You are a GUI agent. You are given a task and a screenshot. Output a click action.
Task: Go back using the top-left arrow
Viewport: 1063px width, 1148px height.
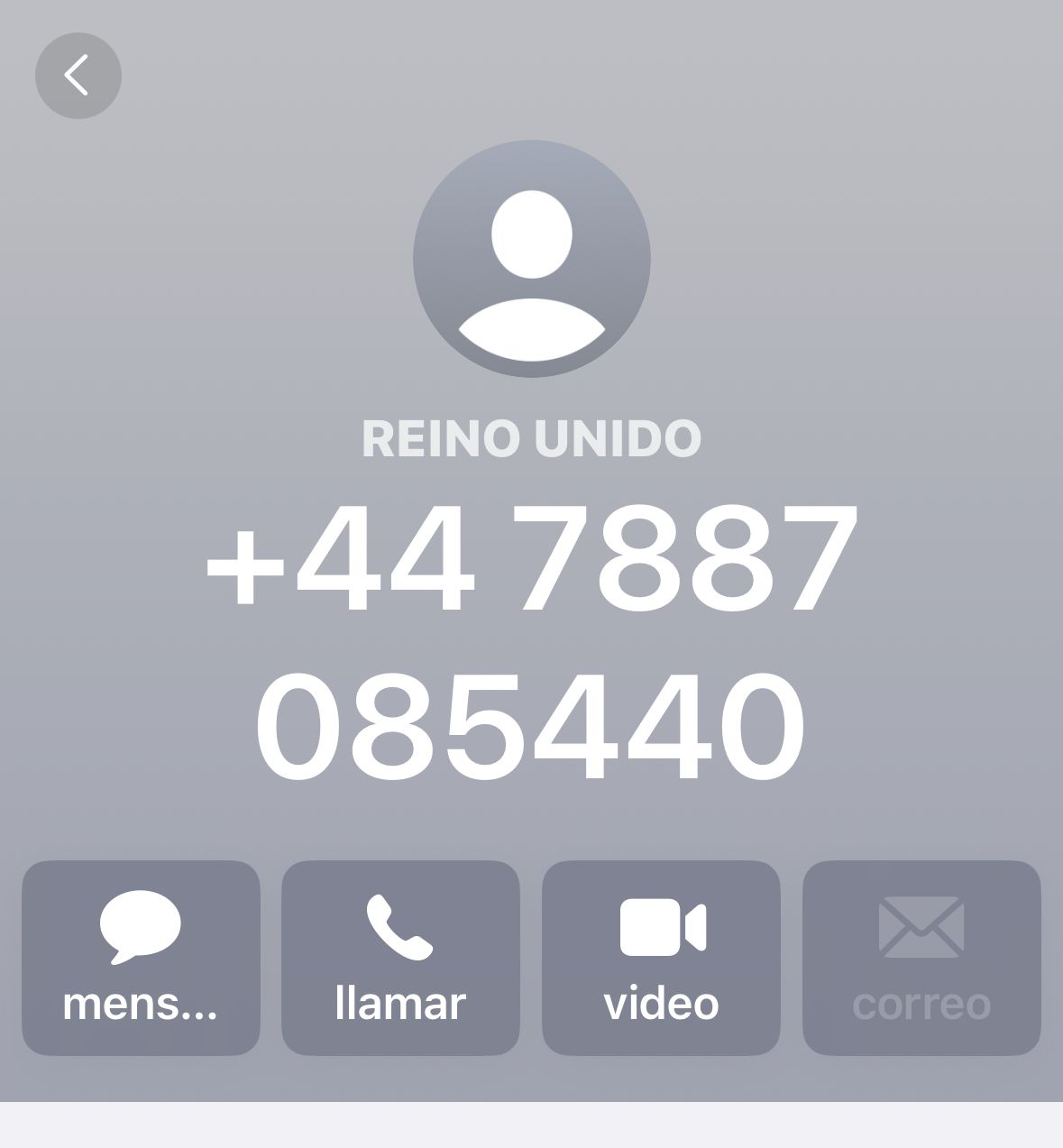click(x=78, y=76)
